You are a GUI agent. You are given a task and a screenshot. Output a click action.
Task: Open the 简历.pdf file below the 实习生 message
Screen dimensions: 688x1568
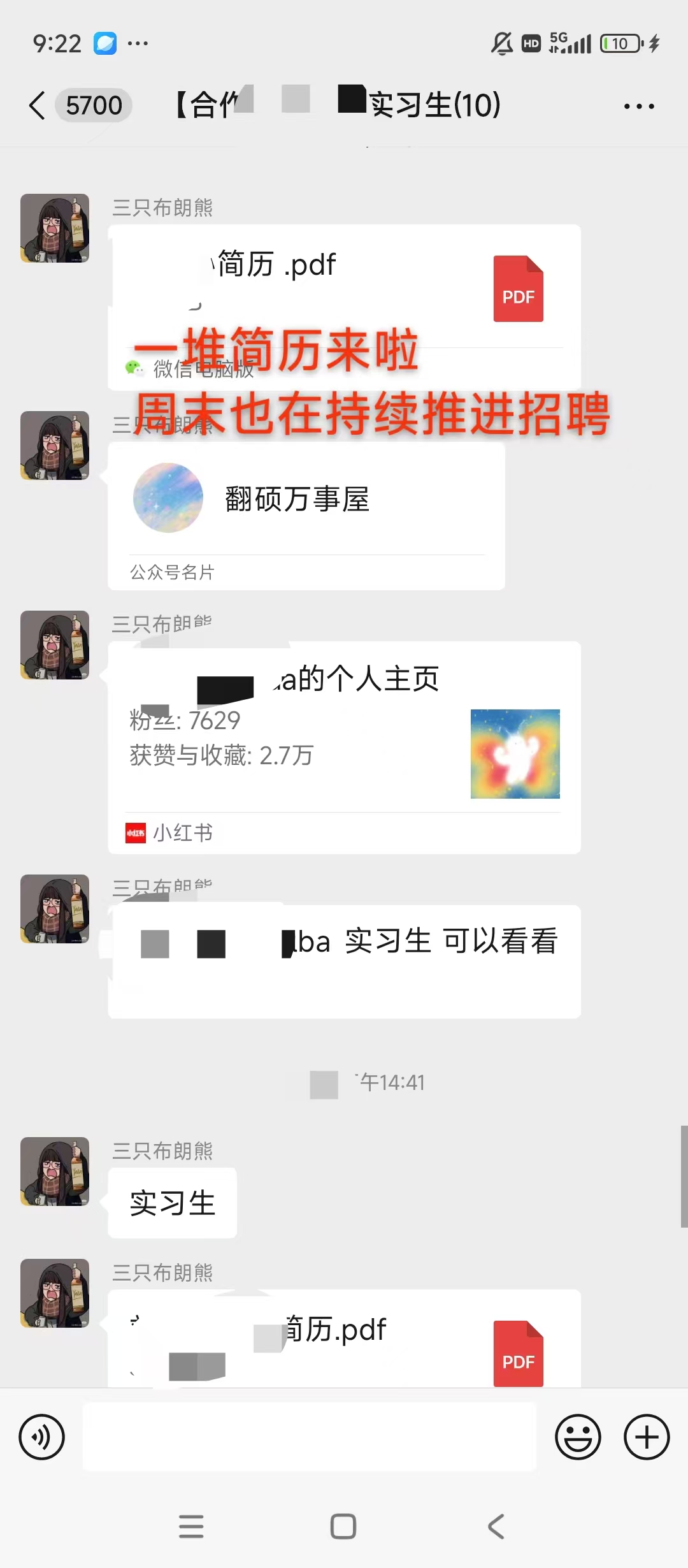(x=344, y=1340)
